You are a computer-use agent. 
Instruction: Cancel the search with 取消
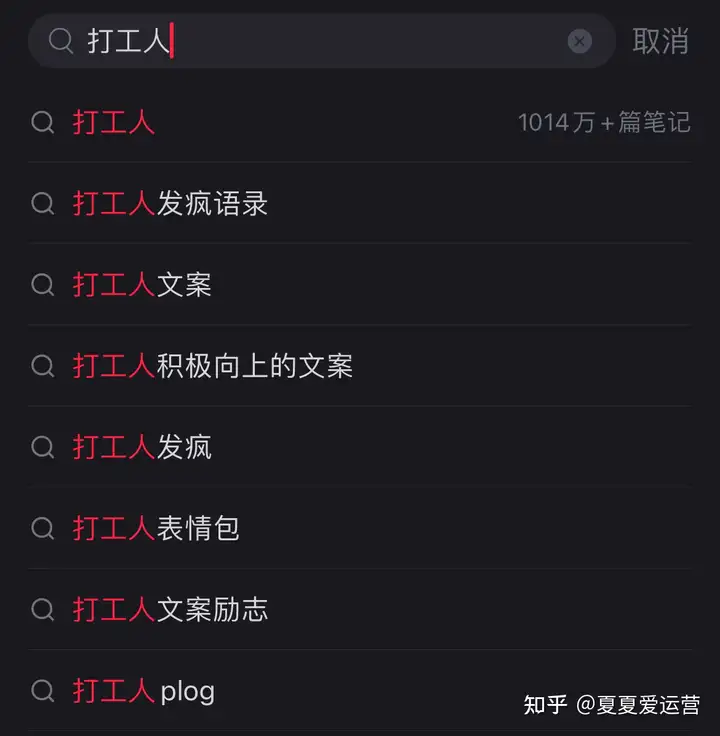pos(661,41)
